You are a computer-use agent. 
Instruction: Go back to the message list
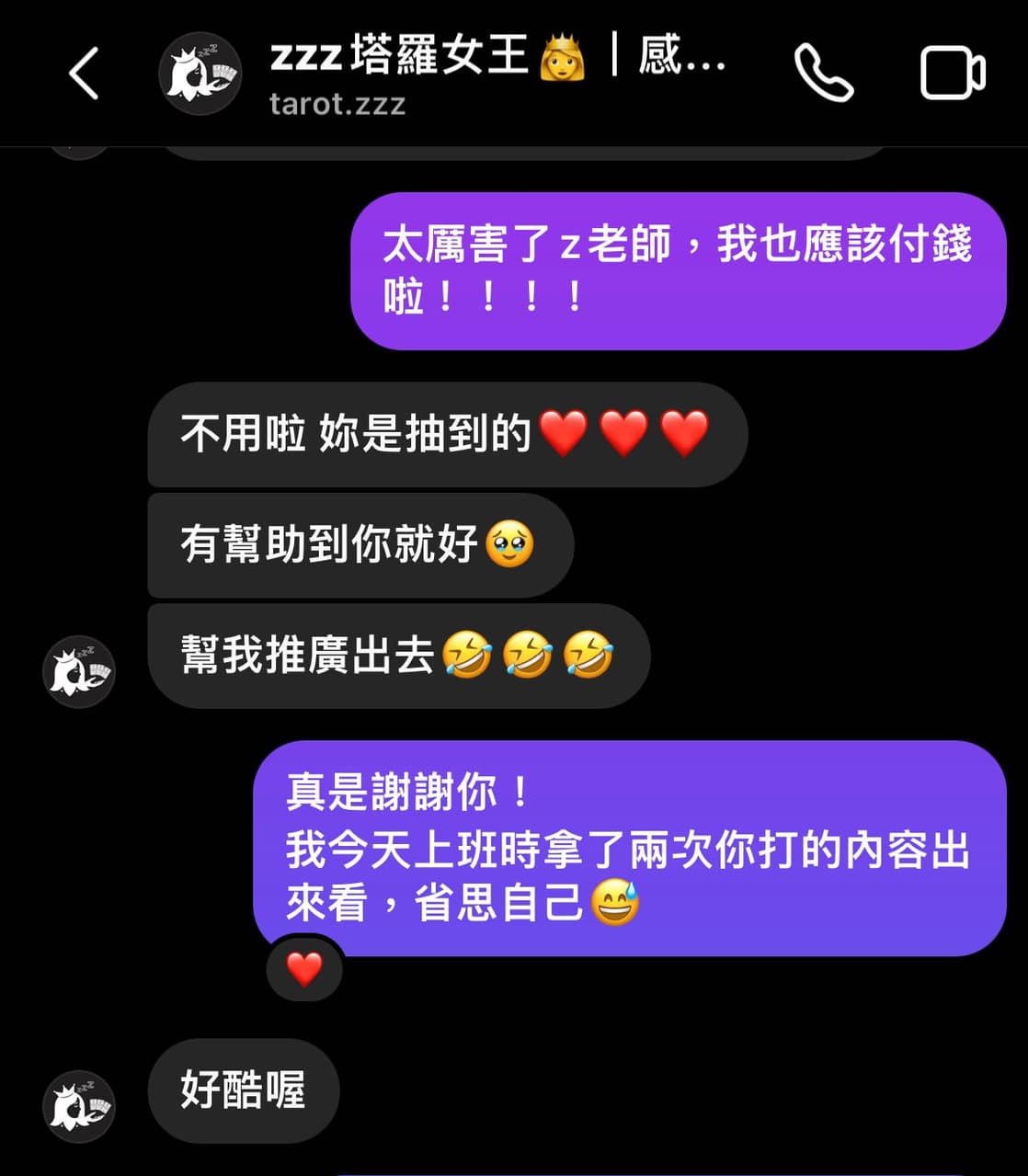(x=84, y=74)
